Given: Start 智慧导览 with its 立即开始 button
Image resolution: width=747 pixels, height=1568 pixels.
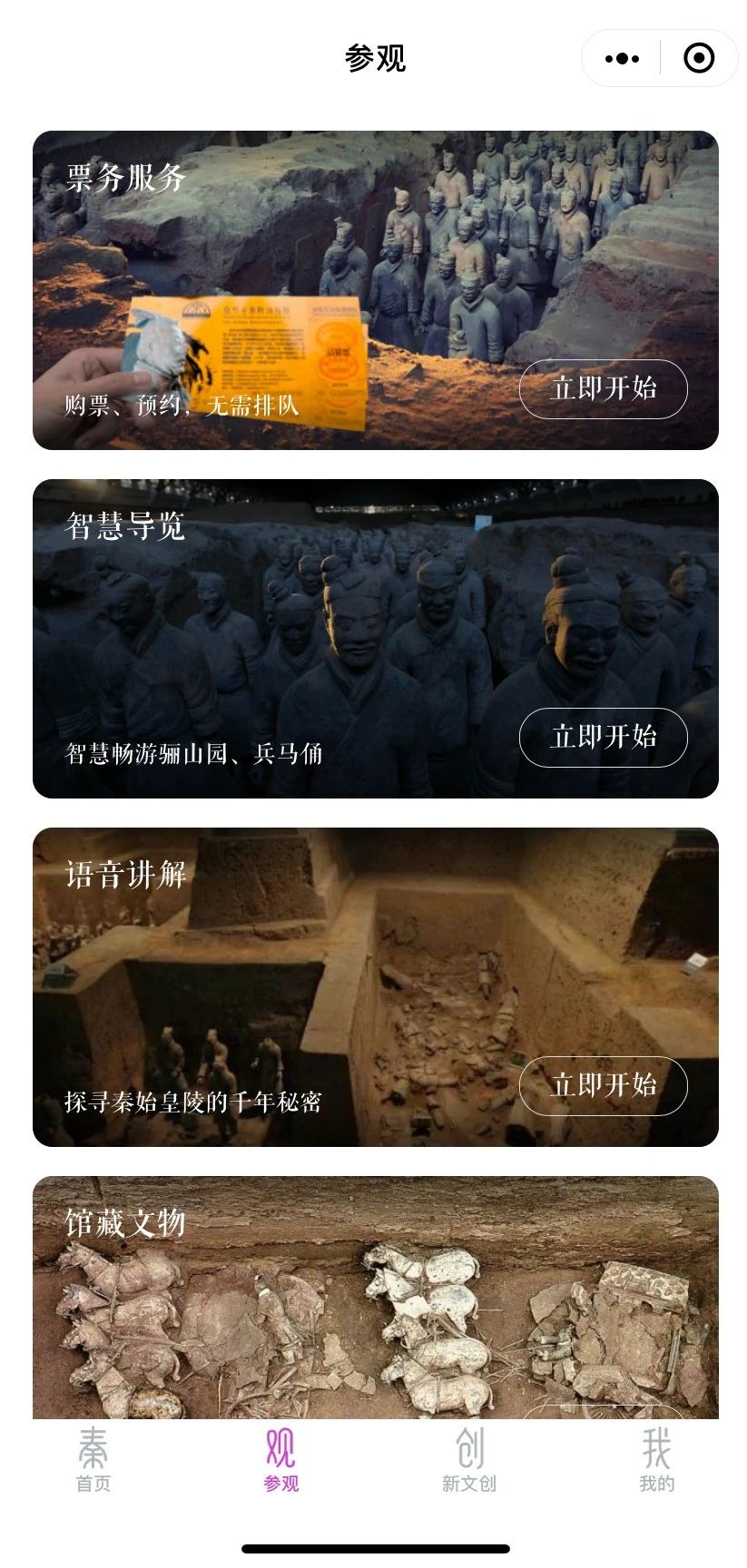Looking at the screenshot, I should 603,737.
